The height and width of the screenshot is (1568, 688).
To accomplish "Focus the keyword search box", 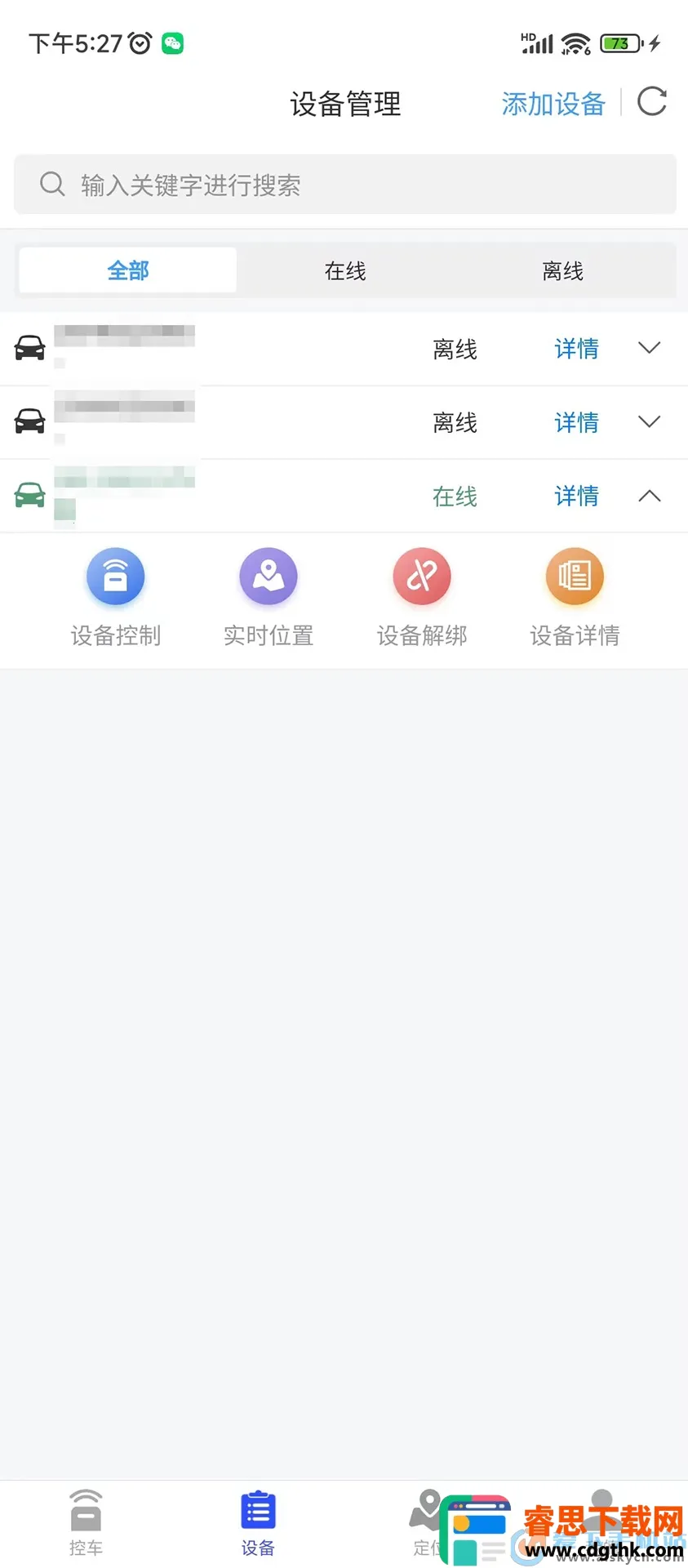I will click(x=344, y=185).
